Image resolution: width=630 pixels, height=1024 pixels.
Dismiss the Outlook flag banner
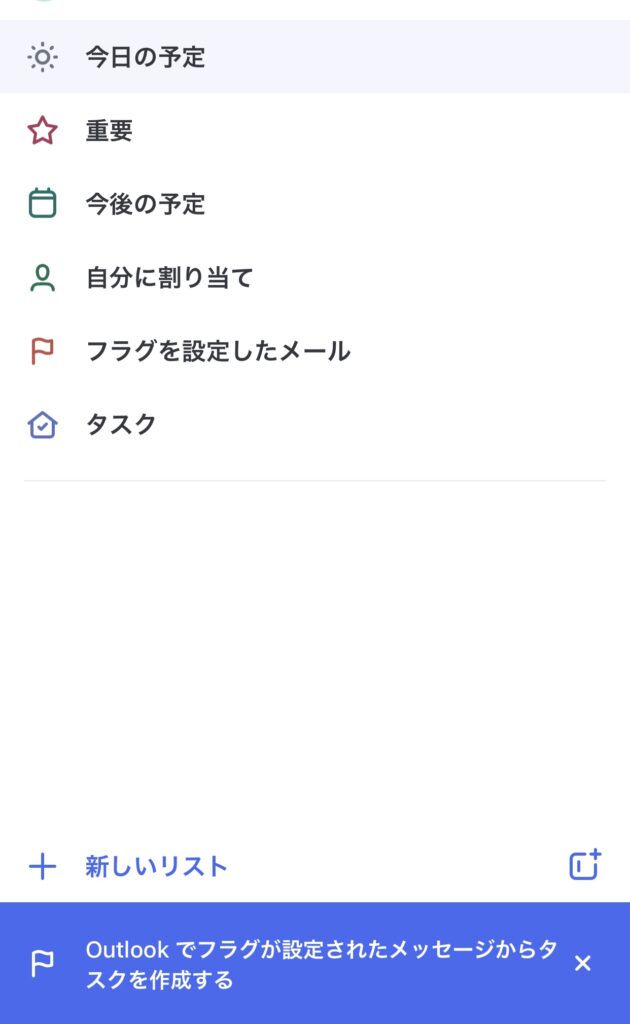(x=583, y=963)
